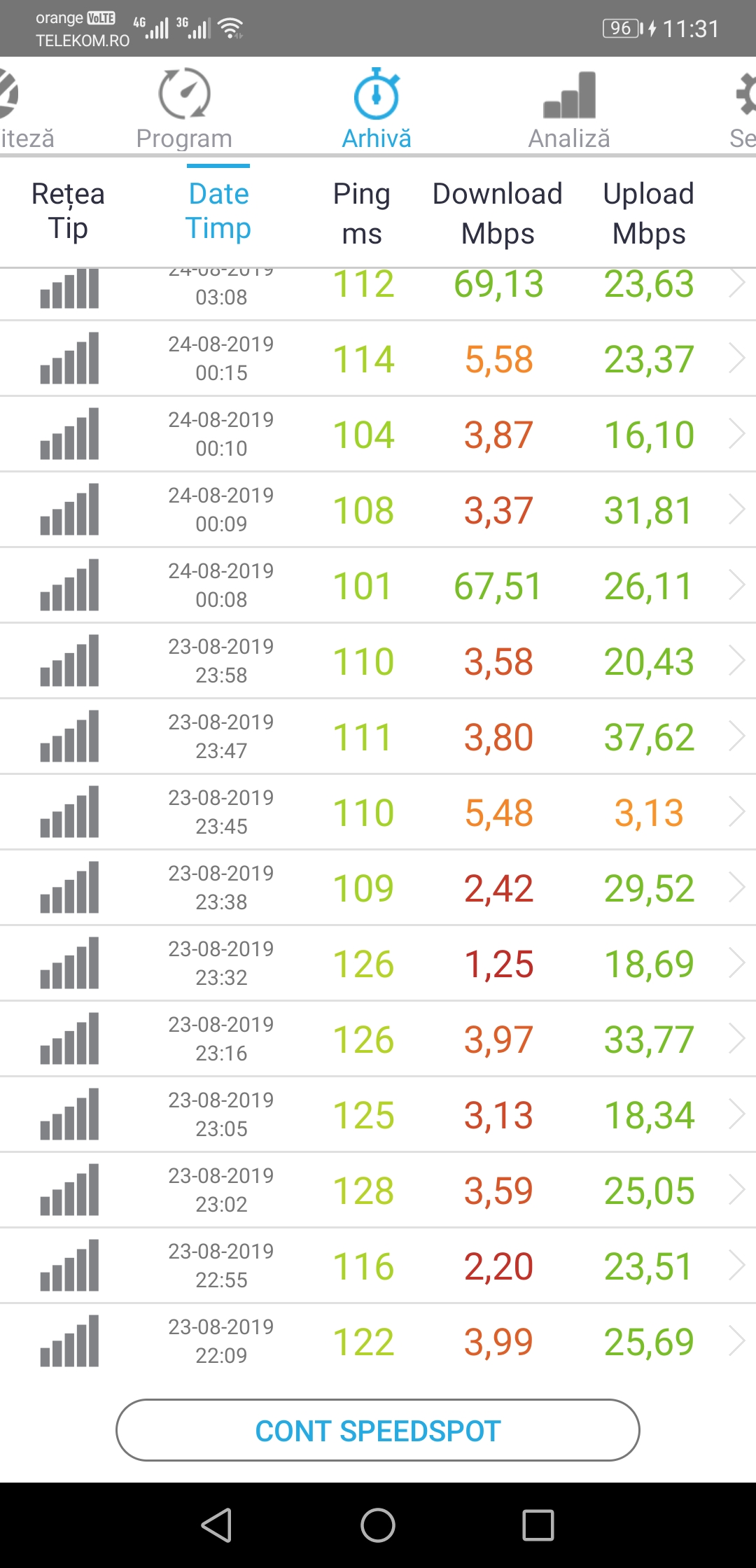This screenshot has height=1568, width=756.
Task: Open the Analiză tab
Action: (569, 109)
